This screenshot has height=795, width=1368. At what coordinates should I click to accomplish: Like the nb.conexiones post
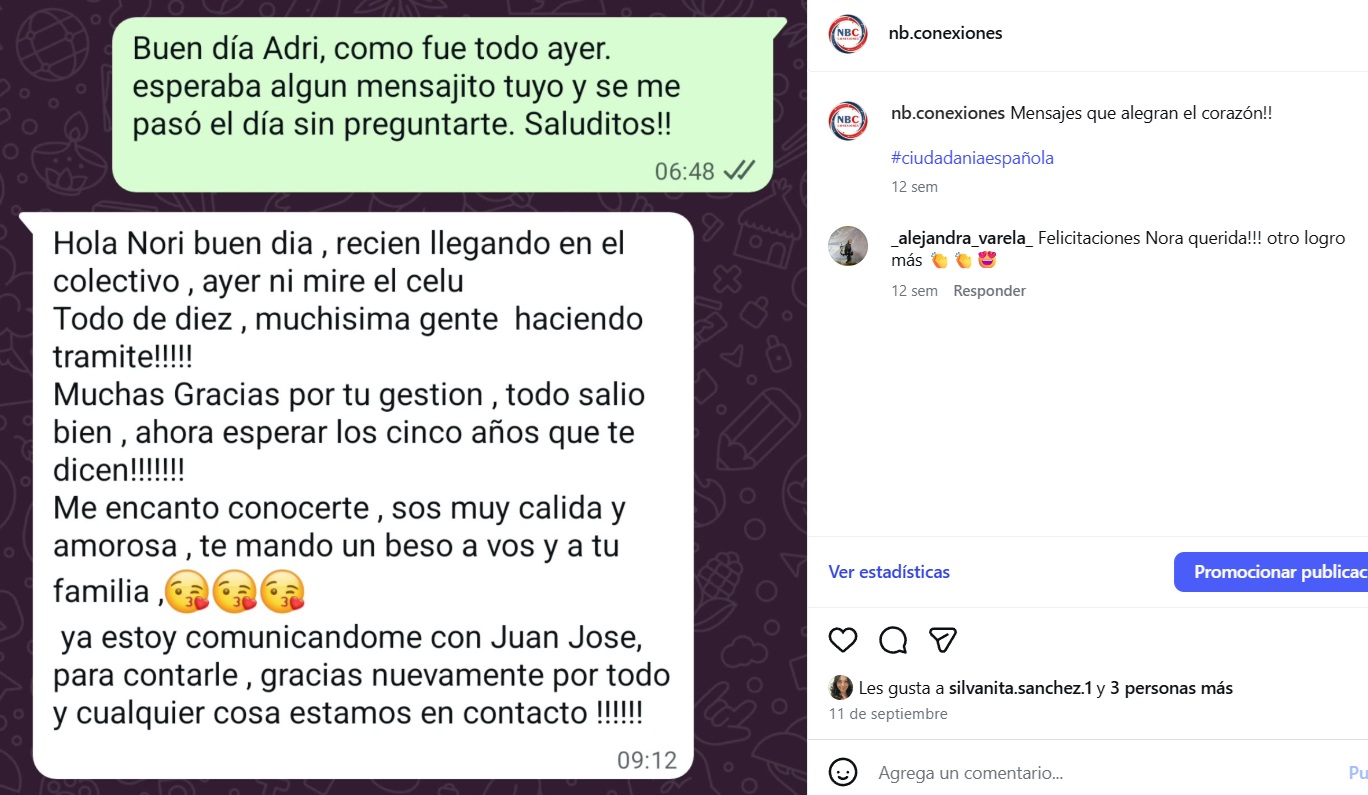click(843, 640)
